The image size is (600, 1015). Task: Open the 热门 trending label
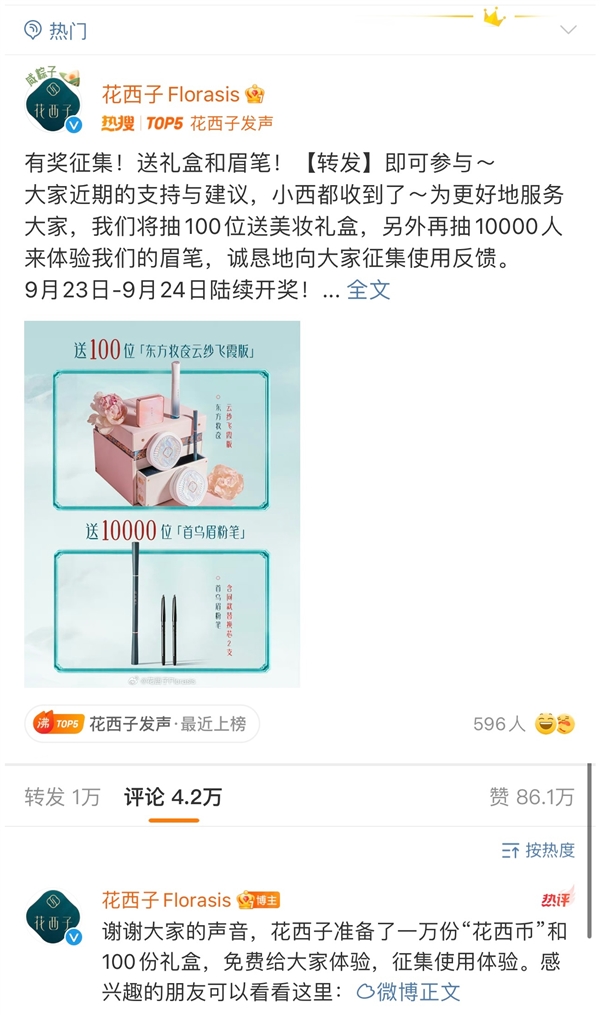tap(56, 30)
